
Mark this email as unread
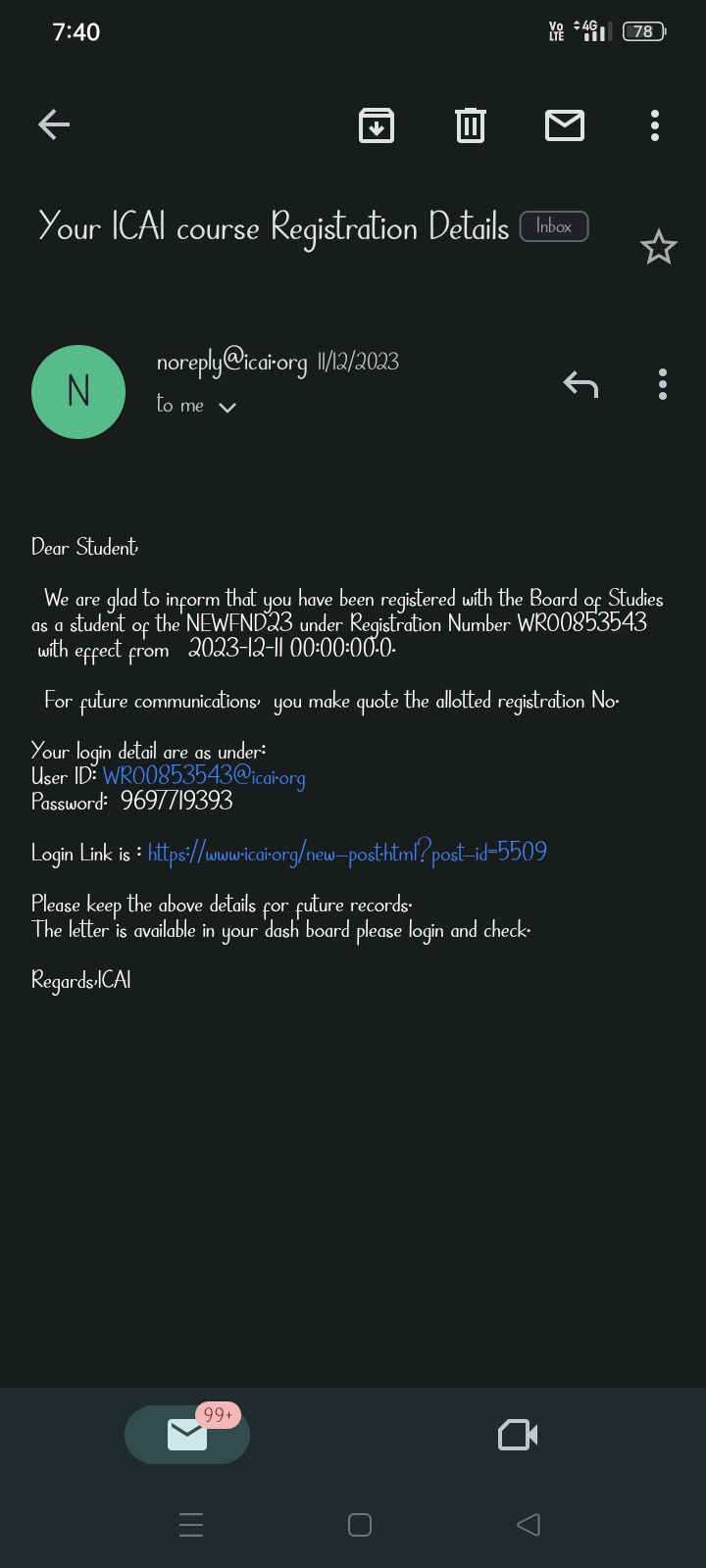coord(565,125)
